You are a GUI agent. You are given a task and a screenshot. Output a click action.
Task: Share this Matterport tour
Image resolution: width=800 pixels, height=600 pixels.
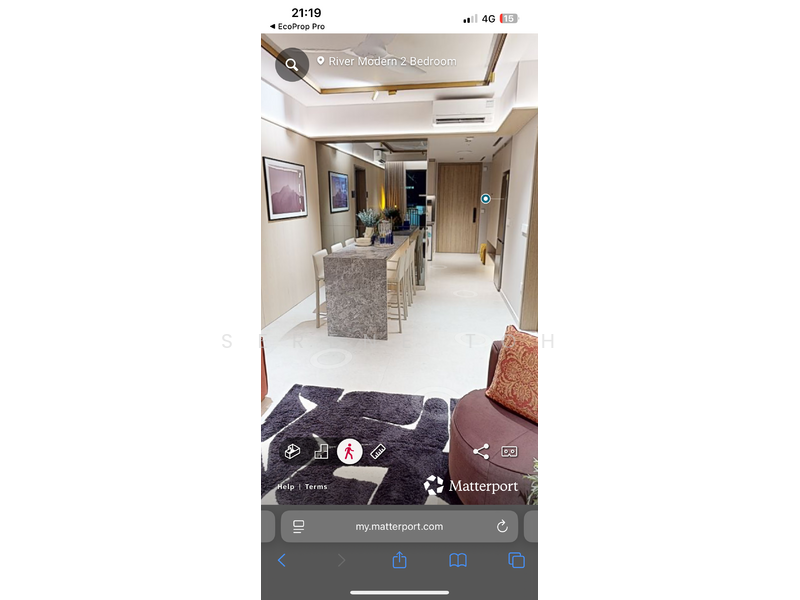point(481,451)
